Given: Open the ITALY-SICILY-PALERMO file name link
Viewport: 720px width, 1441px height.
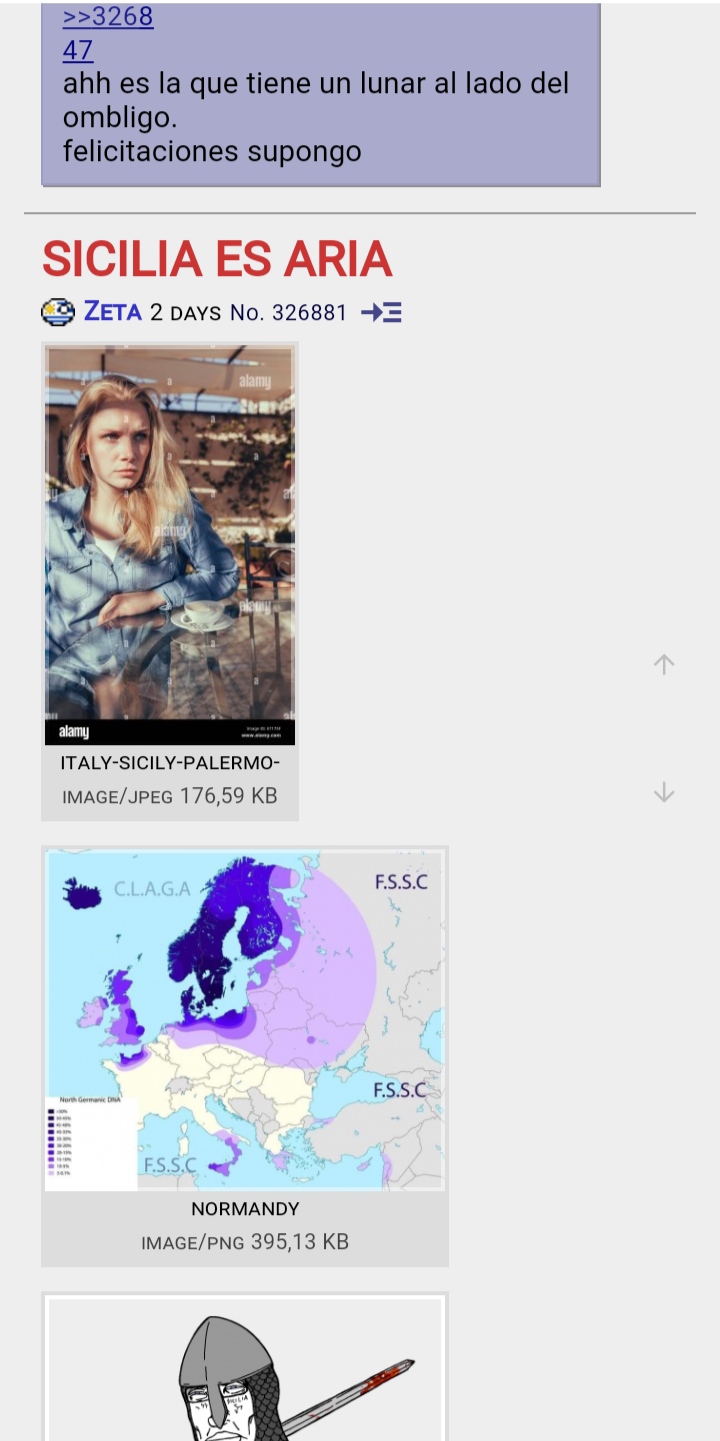Looking at the screenshot, I should coord(169,764).
